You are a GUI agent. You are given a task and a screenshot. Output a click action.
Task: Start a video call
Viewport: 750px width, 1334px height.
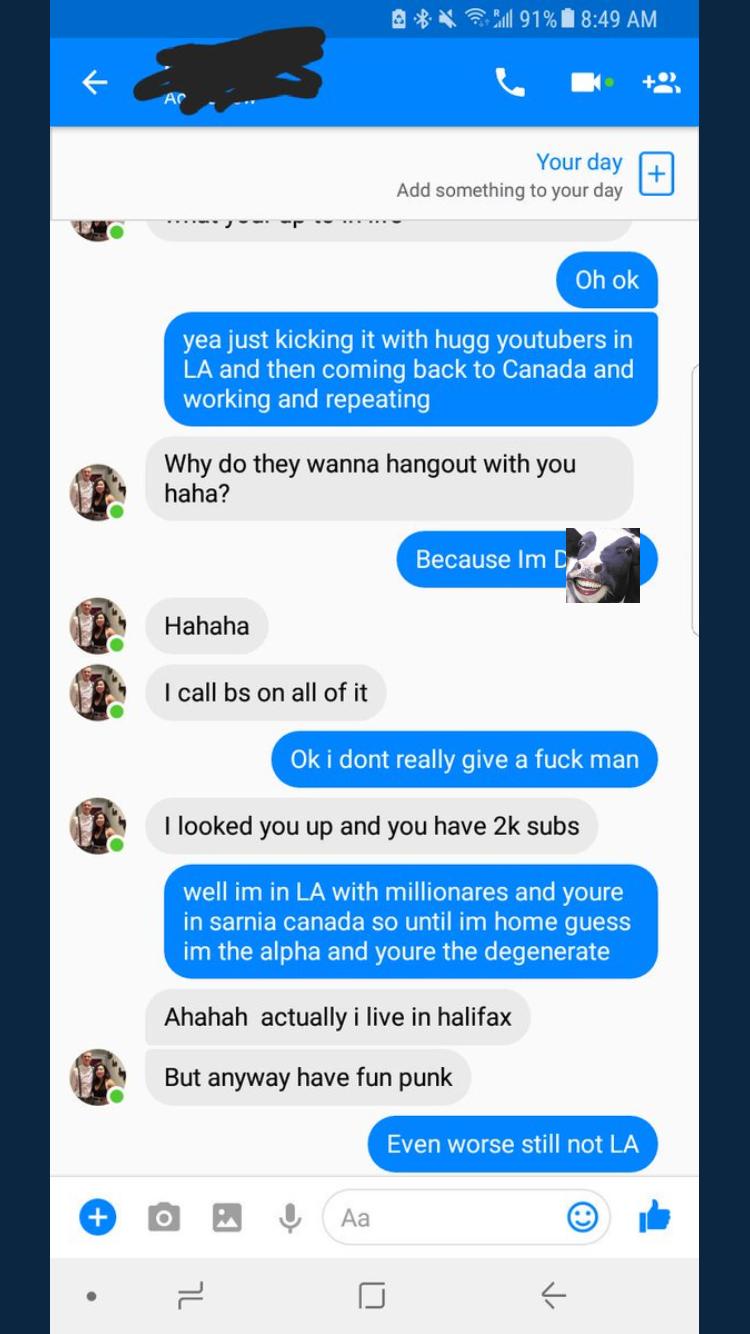click(x=590, y=83)
